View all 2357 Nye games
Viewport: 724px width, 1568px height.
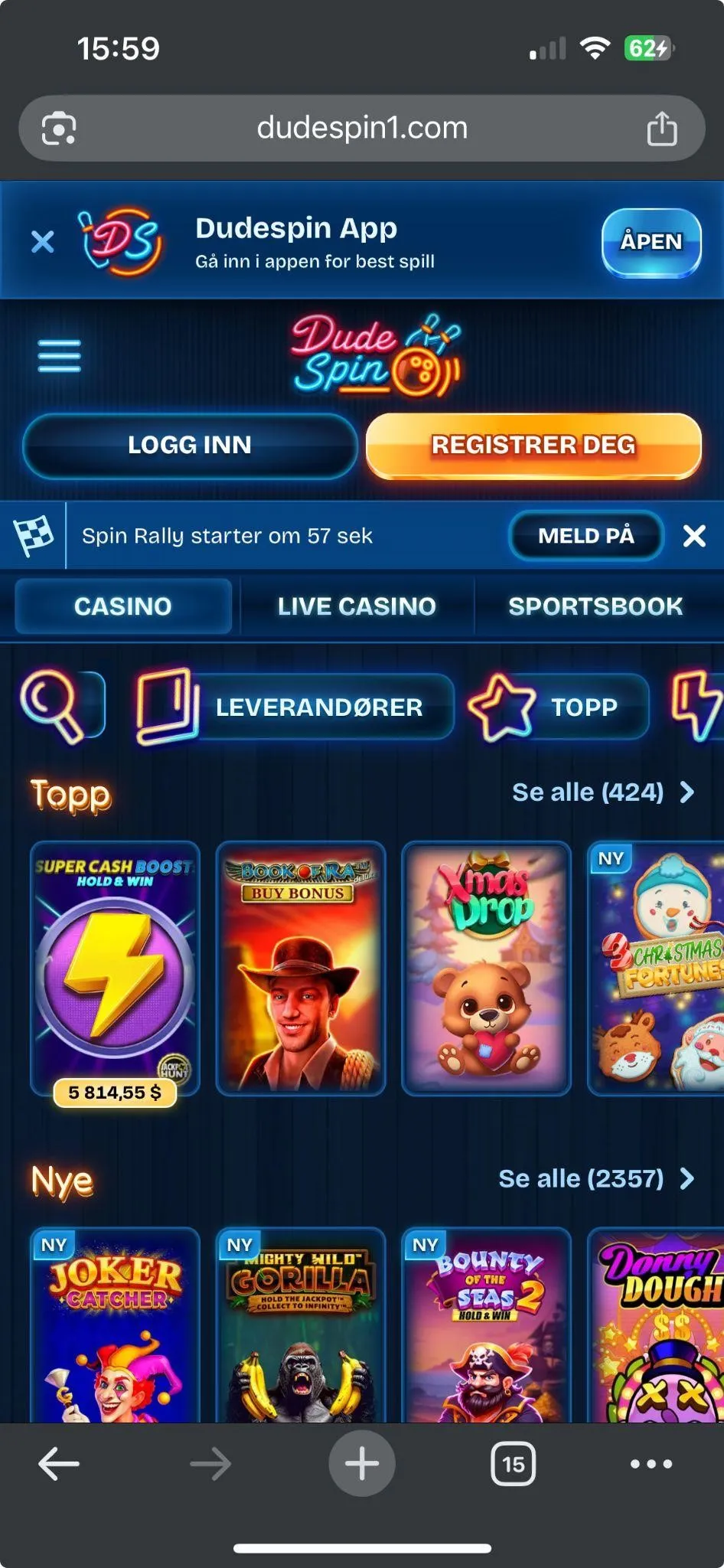point(596,1178)
